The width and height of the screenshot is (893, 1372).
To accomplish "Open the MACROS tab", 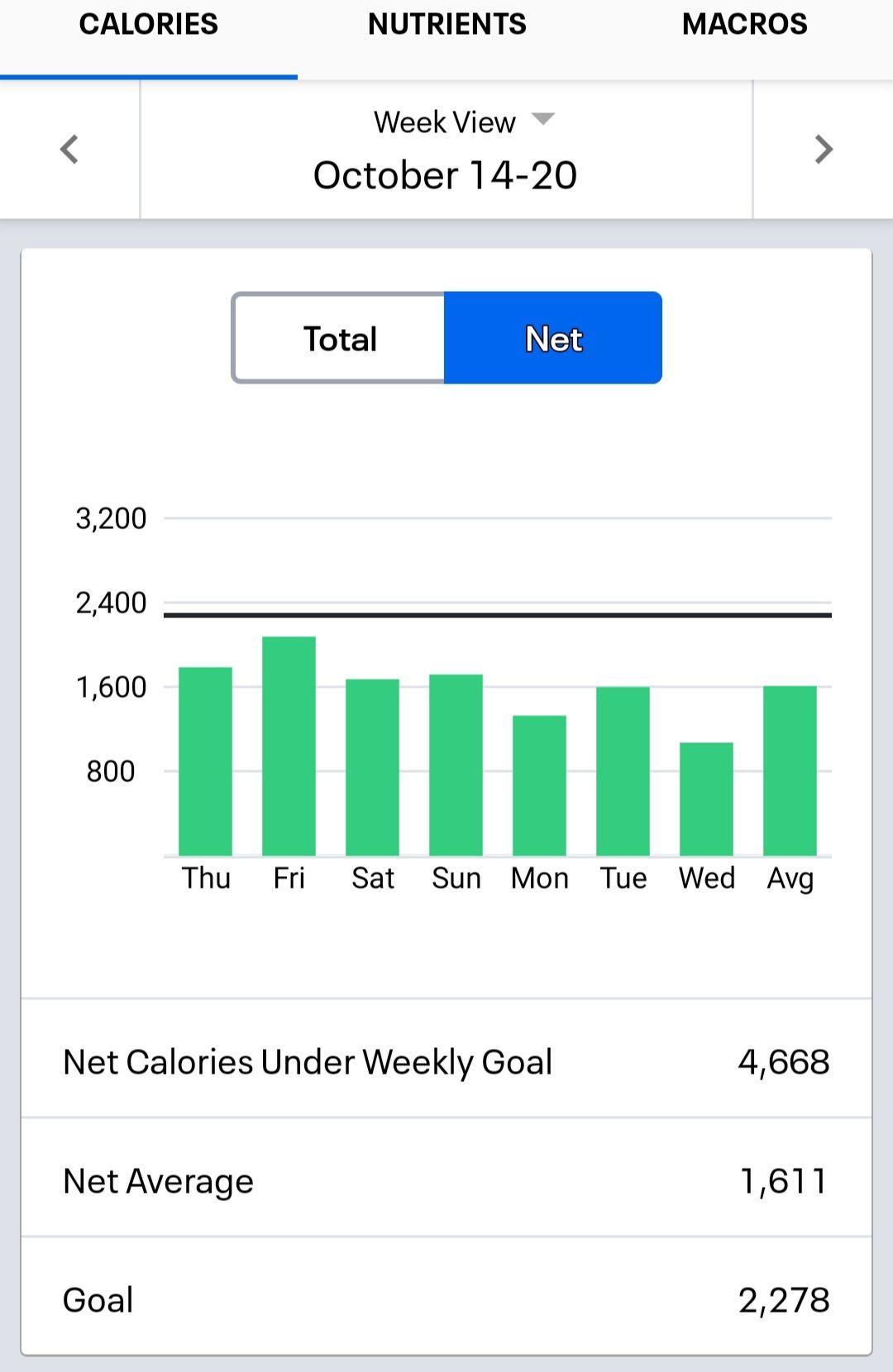I will (743, 23).
